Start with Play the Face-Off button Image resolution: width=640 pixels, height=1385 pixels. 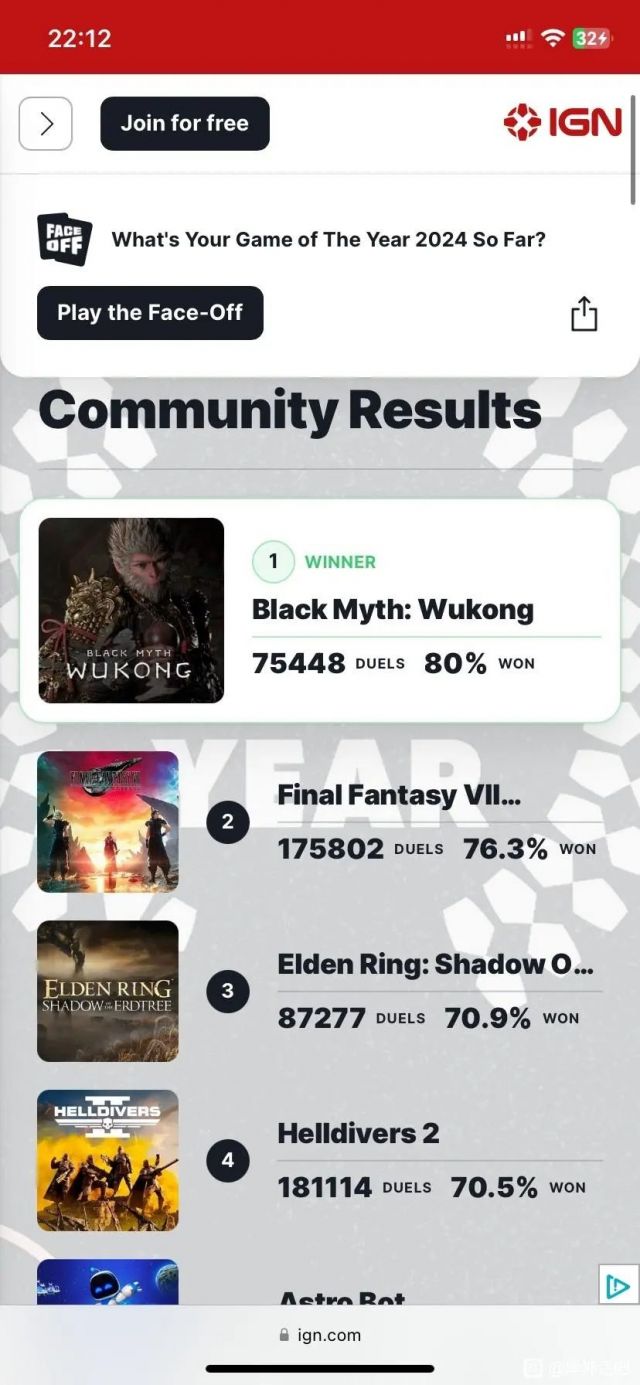point(150,313)
